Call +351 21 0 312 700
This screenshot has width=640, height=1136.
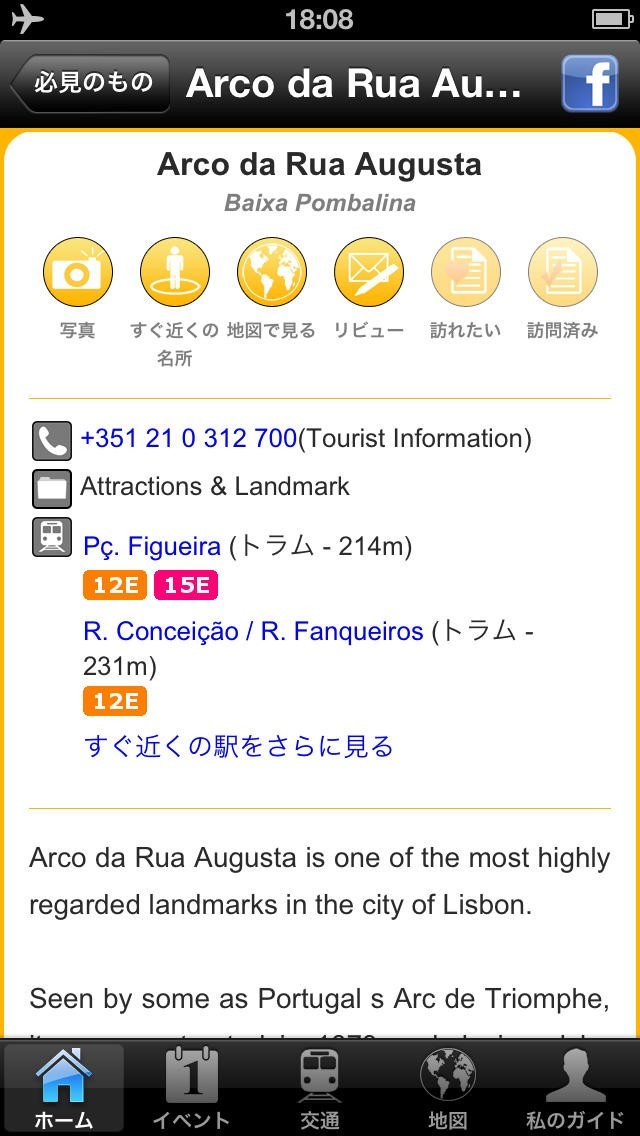pos(188,438)
